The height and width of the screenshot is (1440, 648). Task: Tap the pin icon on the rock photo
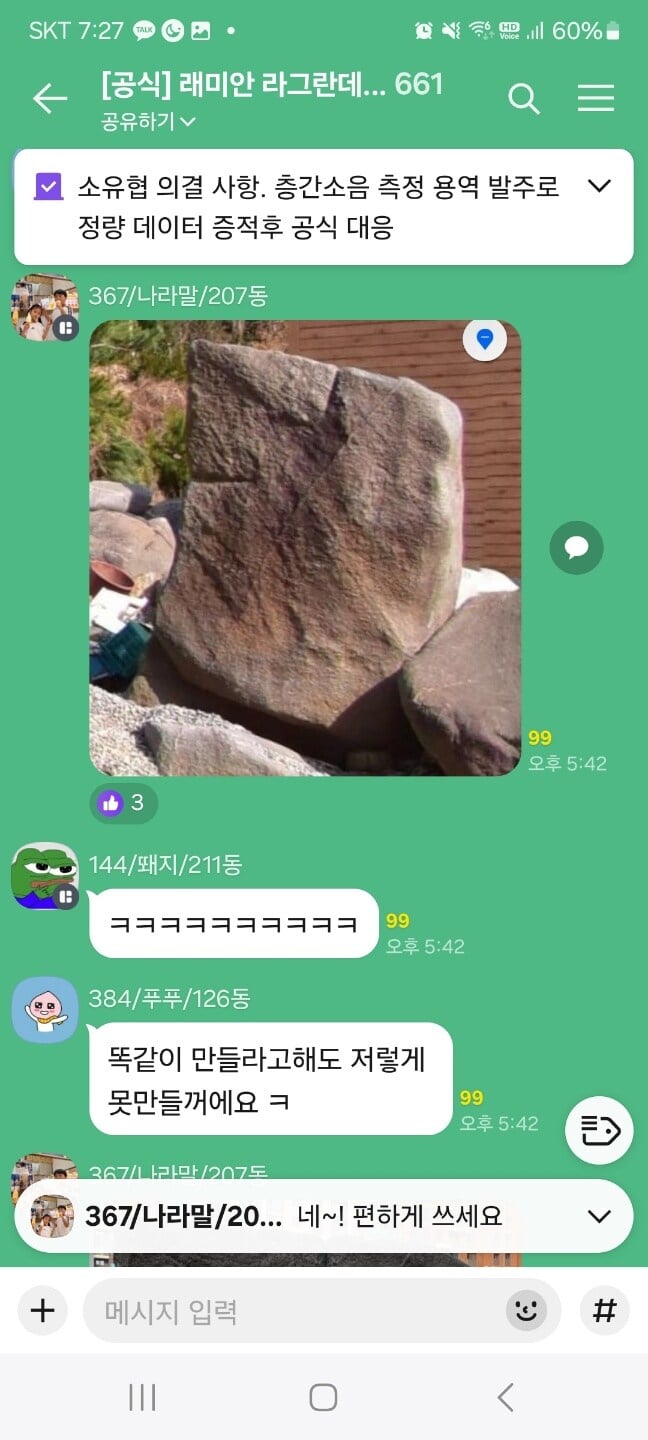pyautogui.click(x=485, y=340)
